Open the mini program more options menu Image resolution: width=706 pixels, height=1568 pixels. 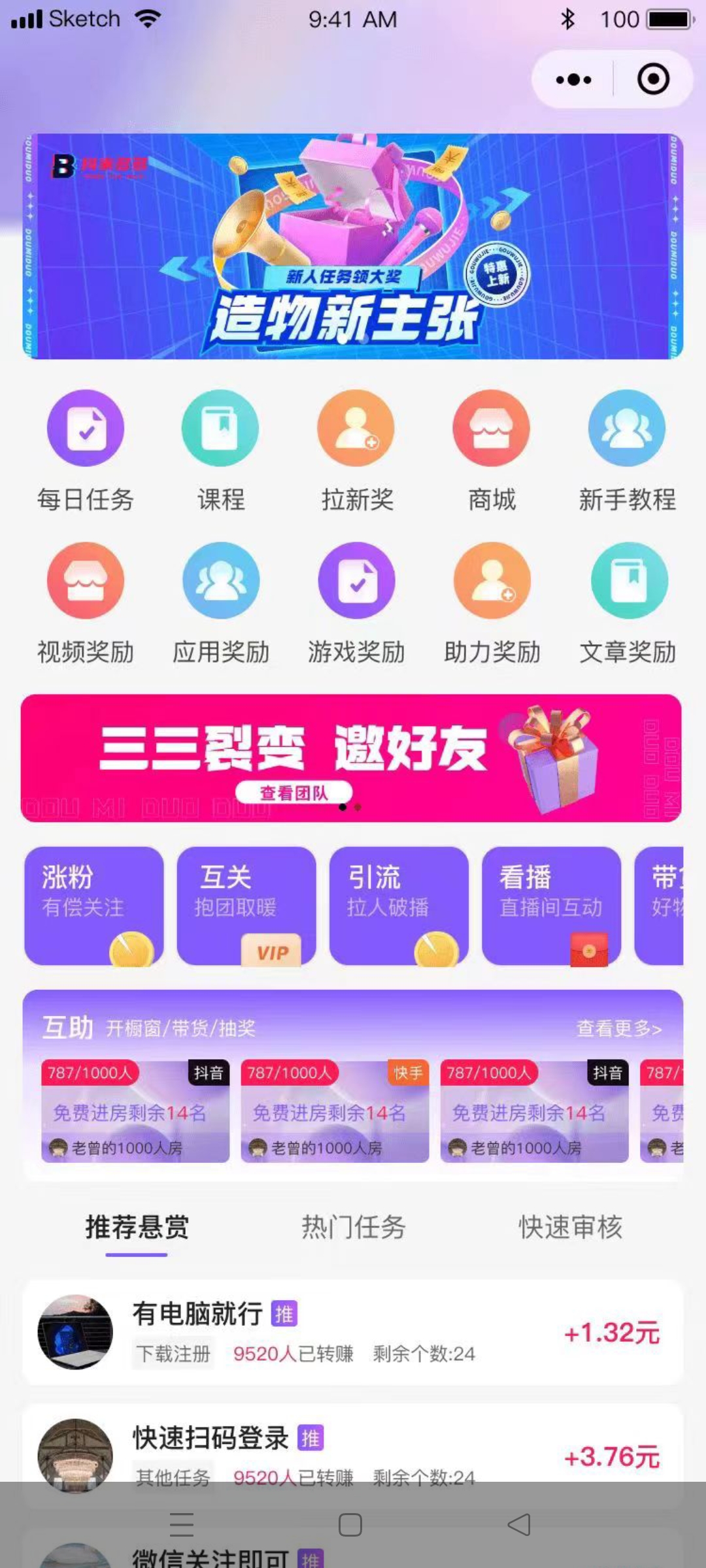coord(573,80)
